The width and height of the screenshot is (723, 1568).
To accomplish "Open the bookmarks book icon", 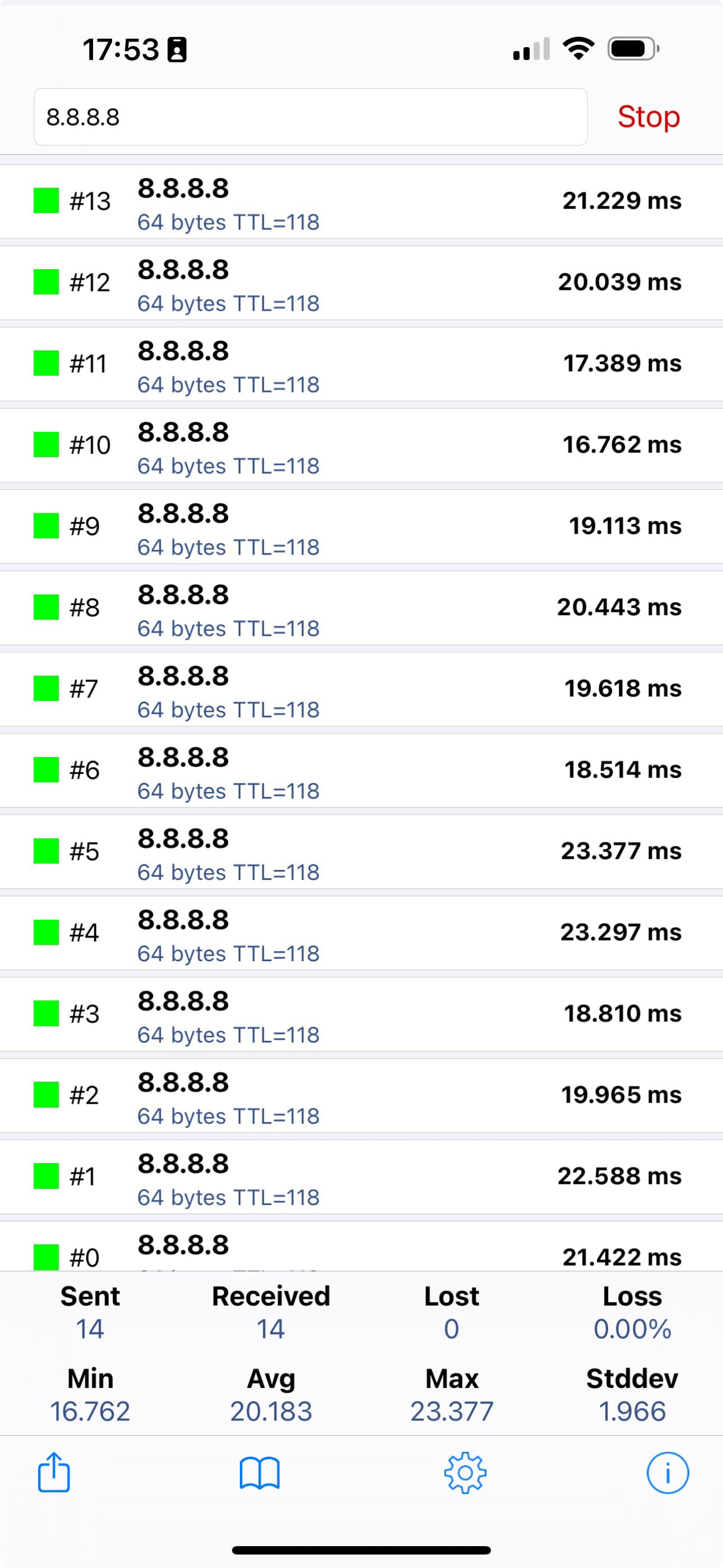I will (x=260, y=1473).
